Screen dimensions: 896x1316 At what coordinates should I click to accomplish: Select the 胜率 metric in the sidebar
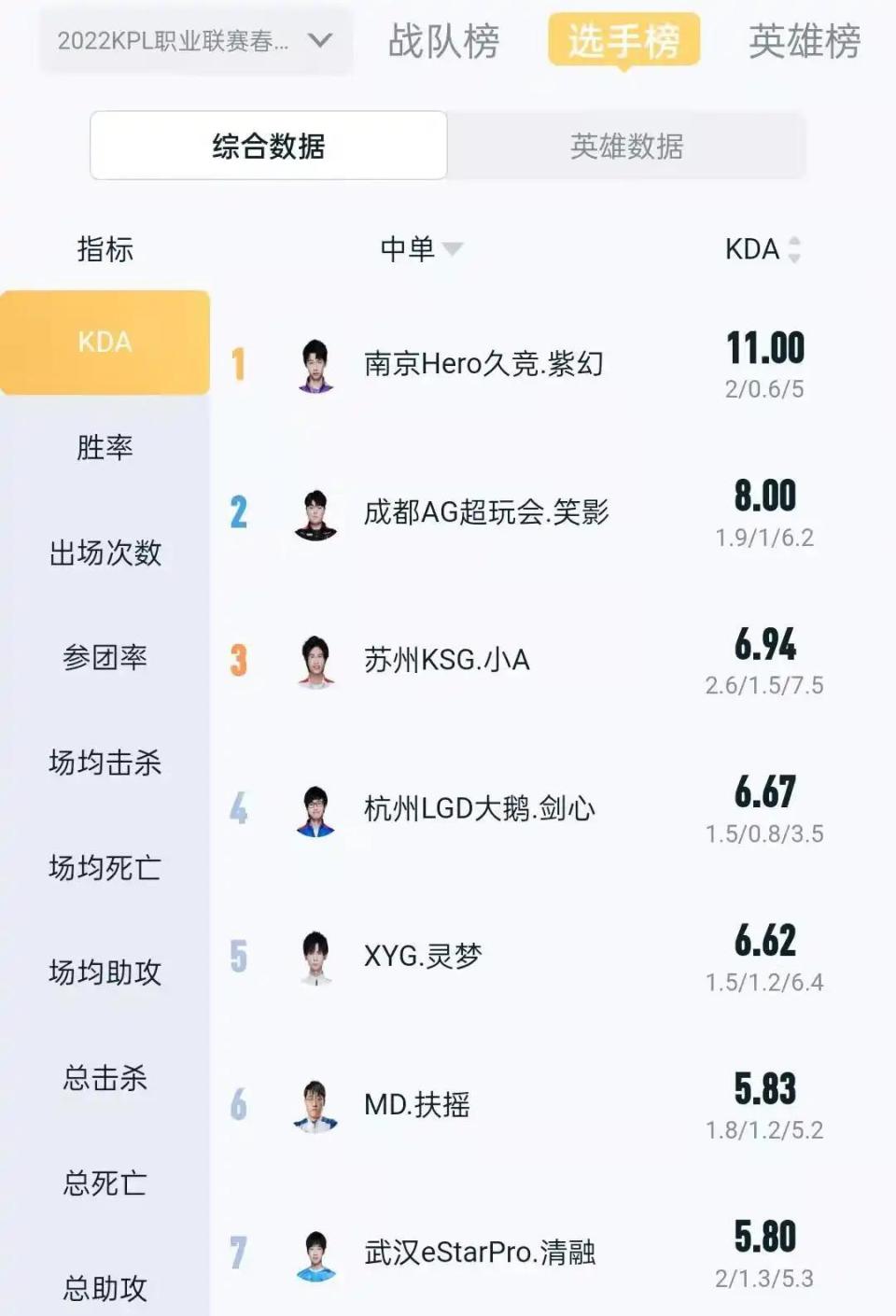tap(105, 448)
